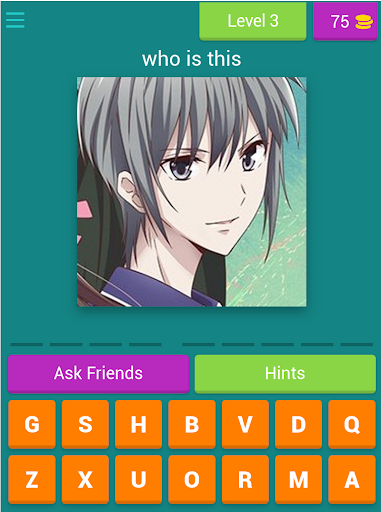Open the hamburger menu
Image resolution: width=381 pixels, height=512 pixels.
pyautogui.click(x=15, y=20)
